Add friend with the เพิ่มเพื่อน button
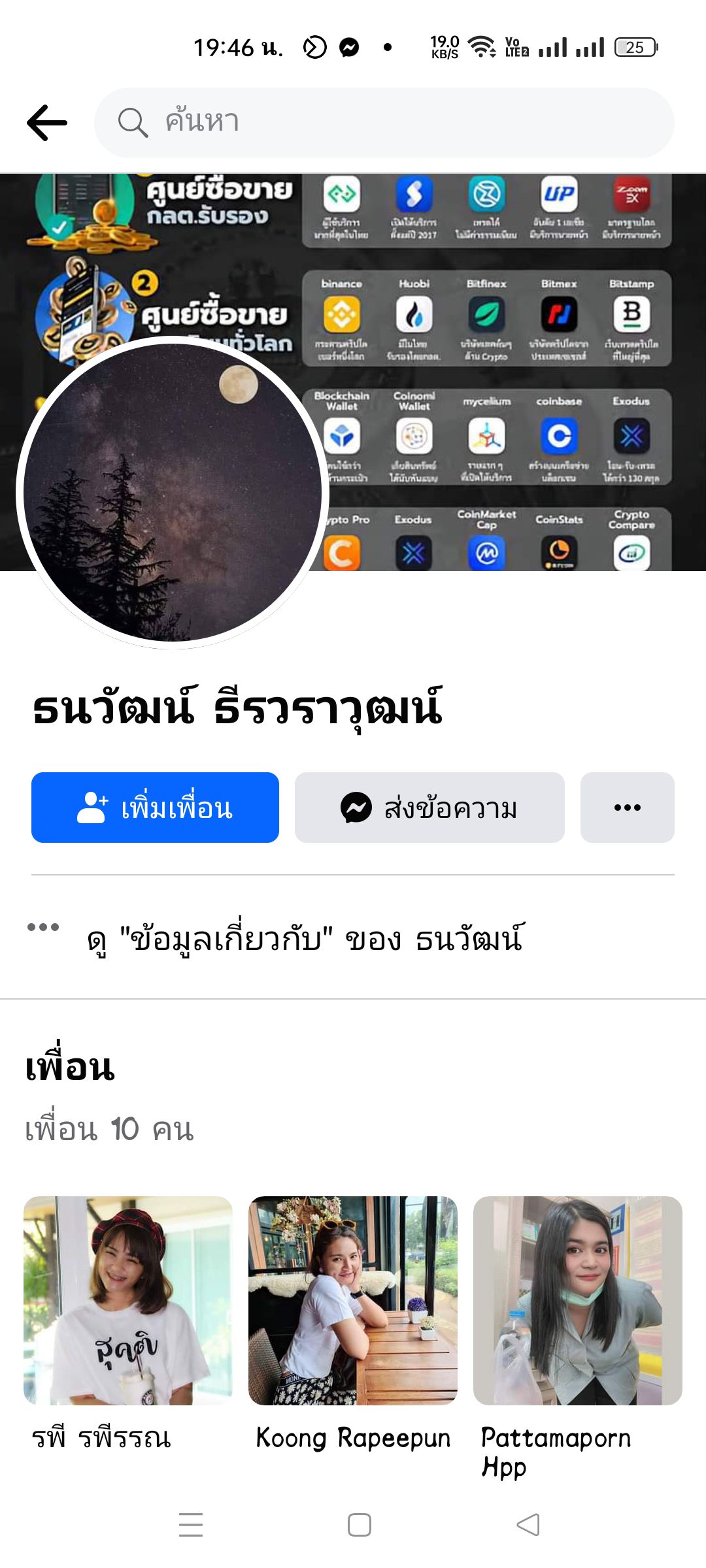This screenshot has height=1568, width=706. tap(156, 808)
